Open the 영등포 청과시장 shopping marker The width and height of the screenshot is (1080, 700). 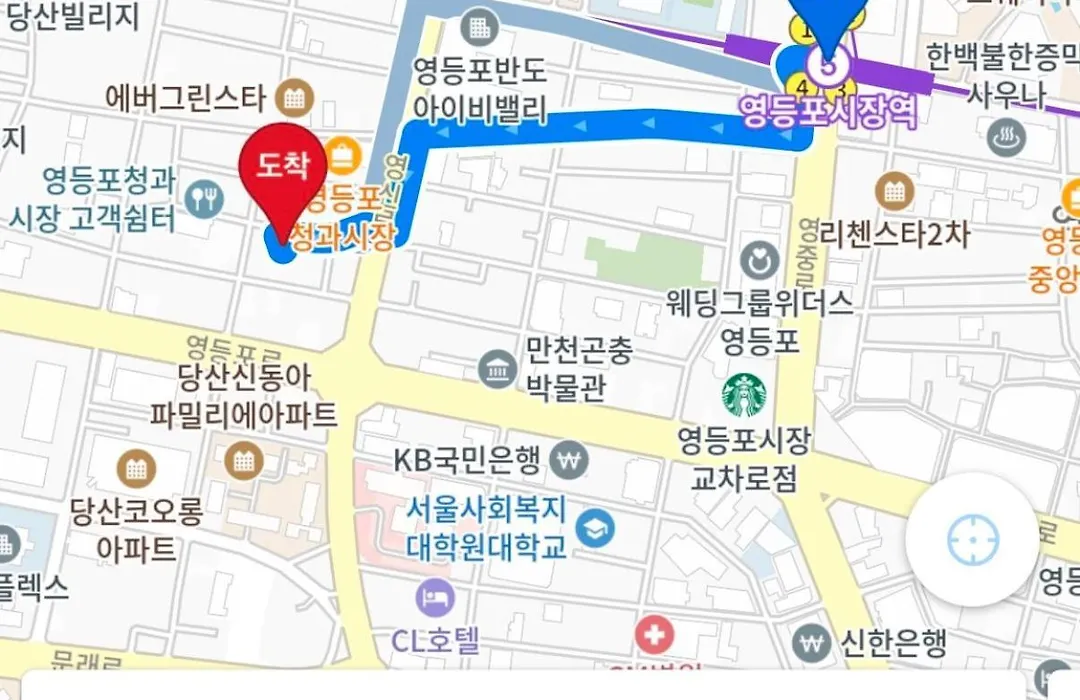(x=342, y=156)
